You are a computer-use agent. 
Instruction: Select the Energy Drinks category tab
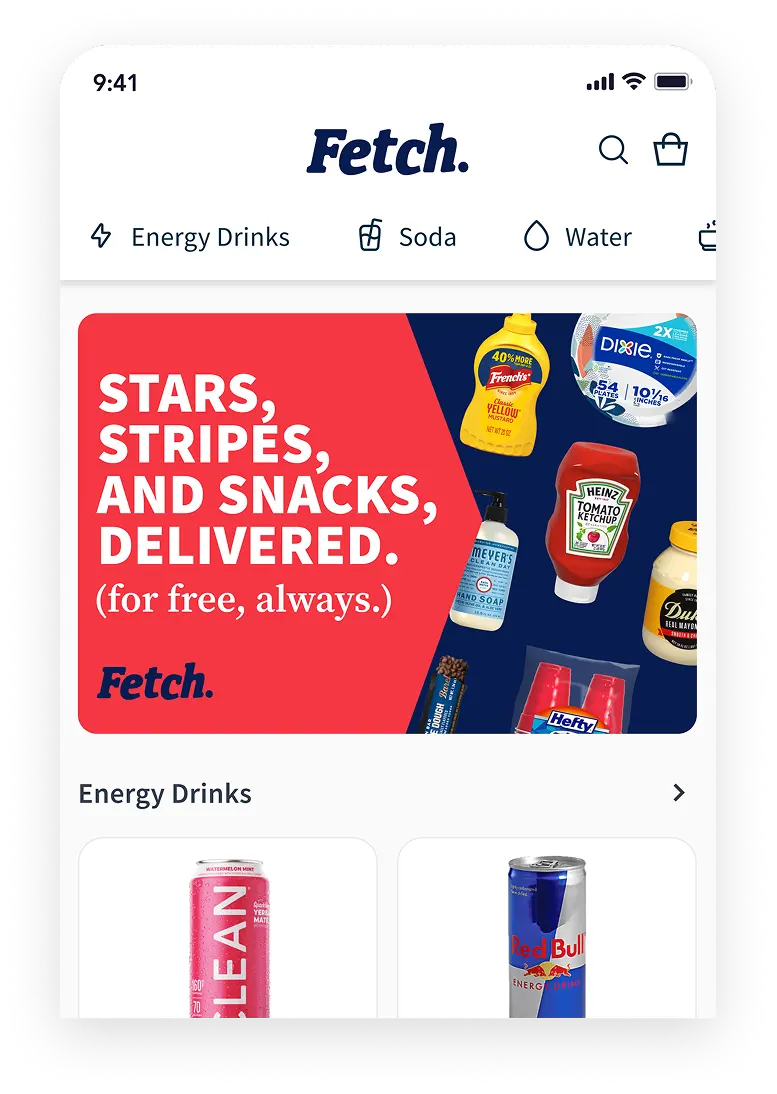tap(190, 237)
